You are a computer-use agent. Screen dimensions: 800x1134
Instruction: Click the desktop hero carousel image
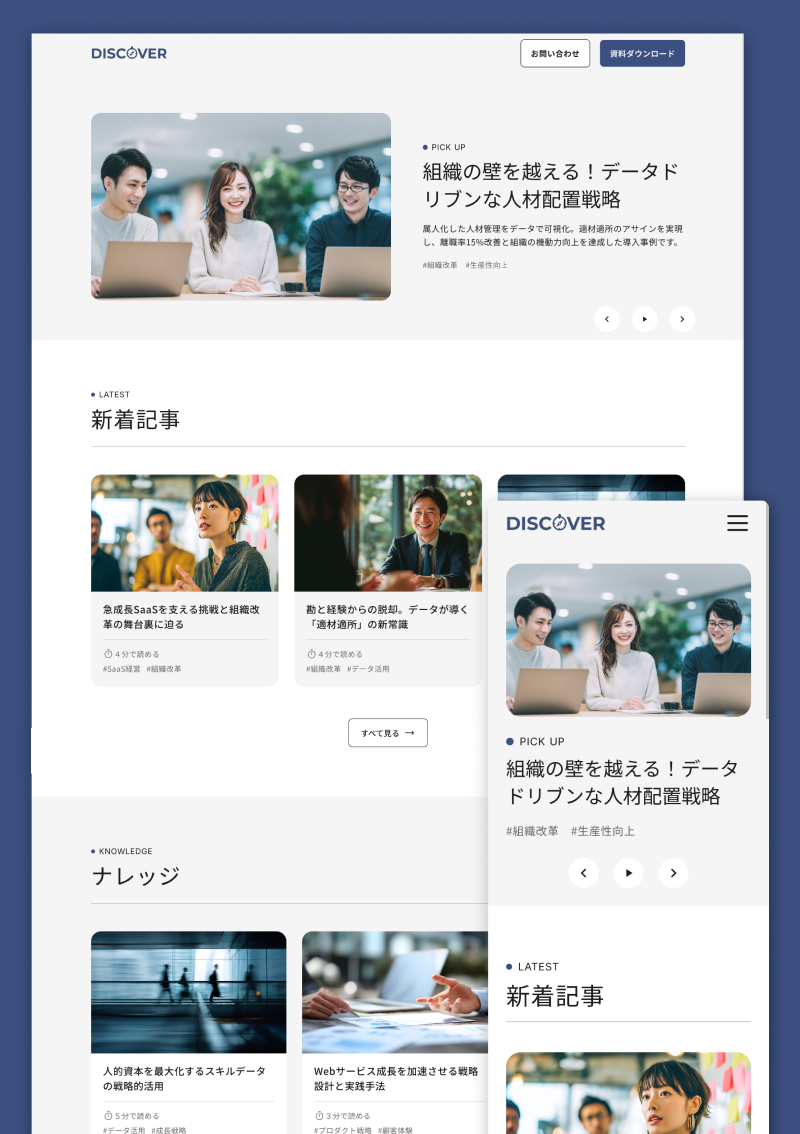pos(240,206)
